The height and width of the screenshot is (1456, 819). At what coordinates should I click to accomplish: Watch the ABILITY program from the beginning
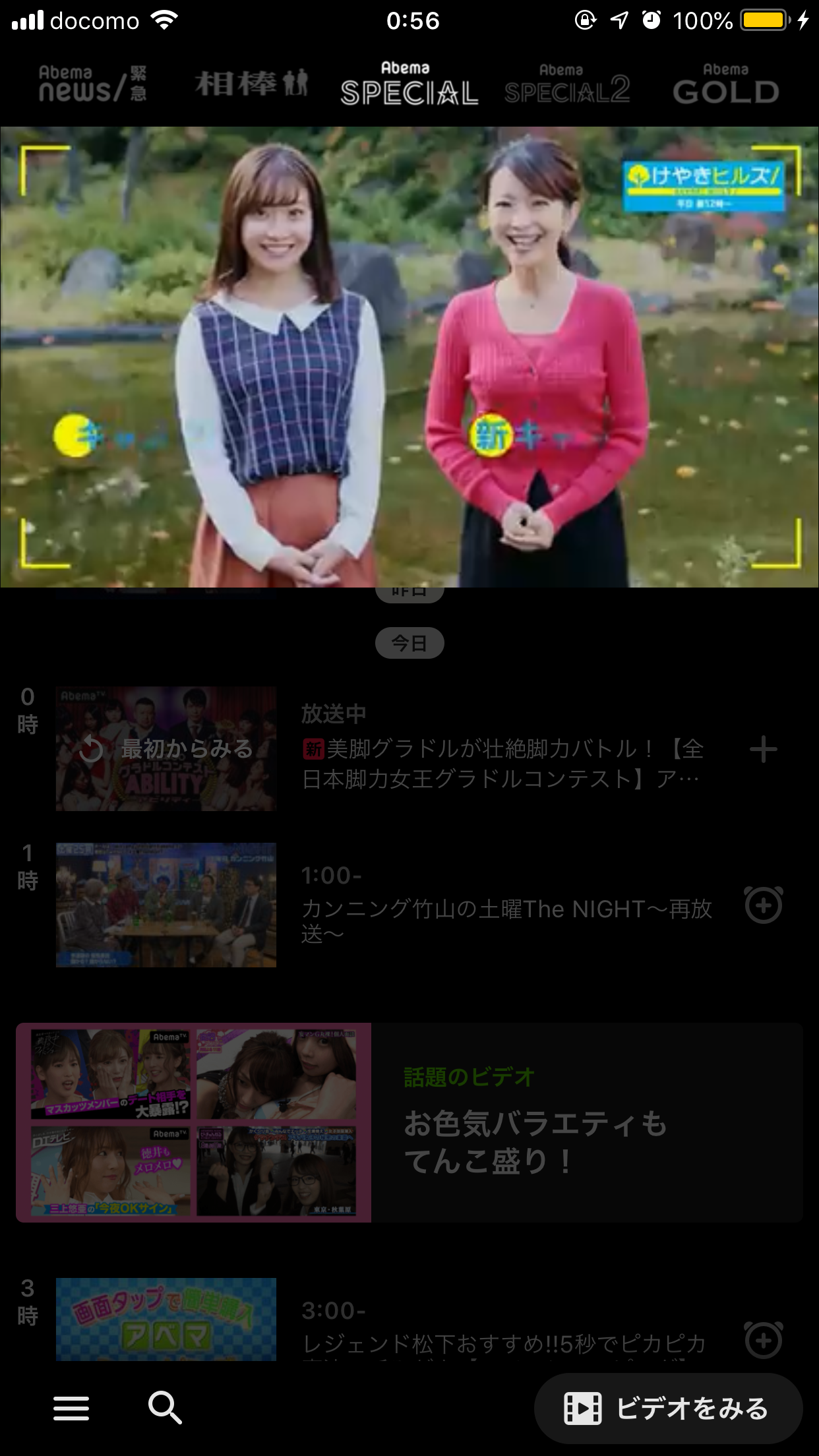(x=166, y=749)
